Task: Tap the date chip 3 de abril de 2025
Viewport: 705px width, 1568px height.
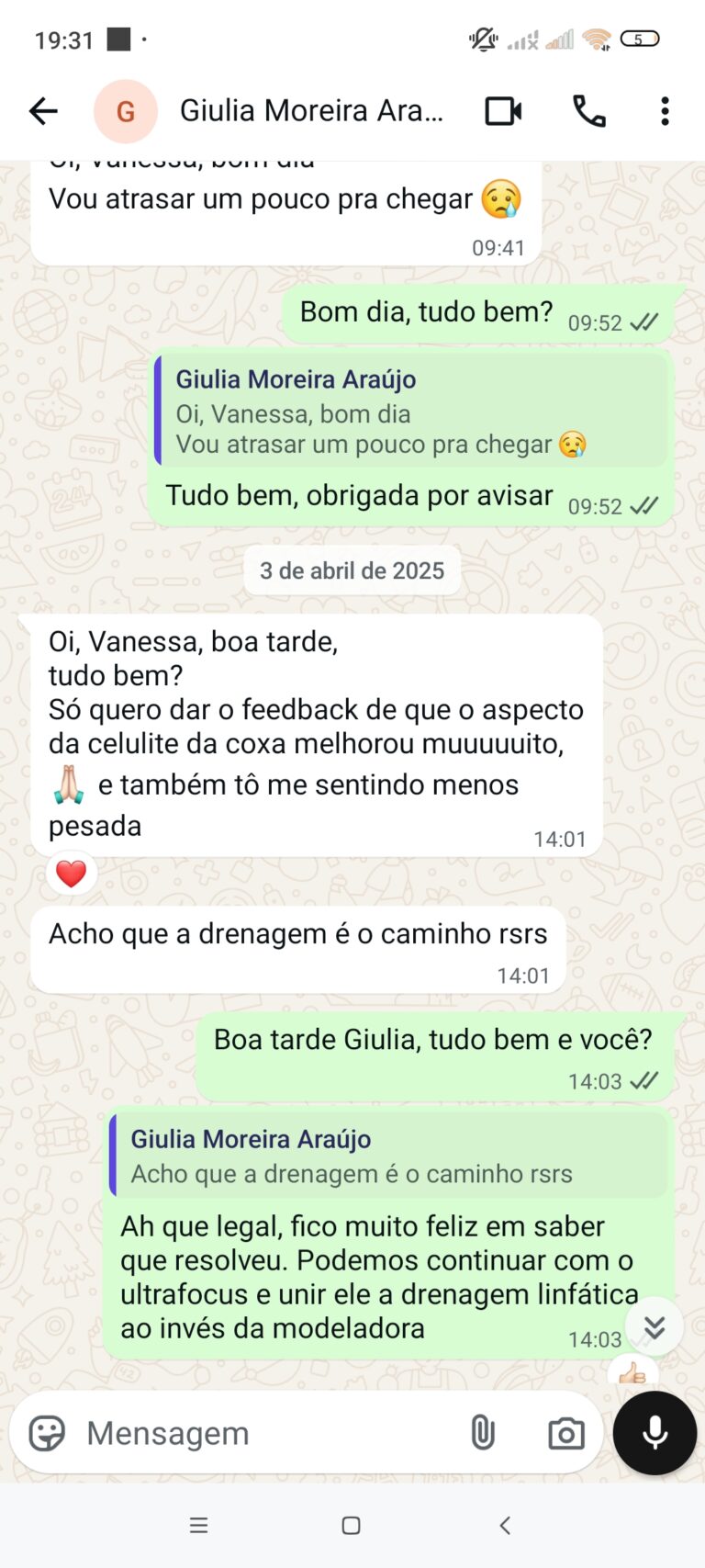Action: [352, 570]
